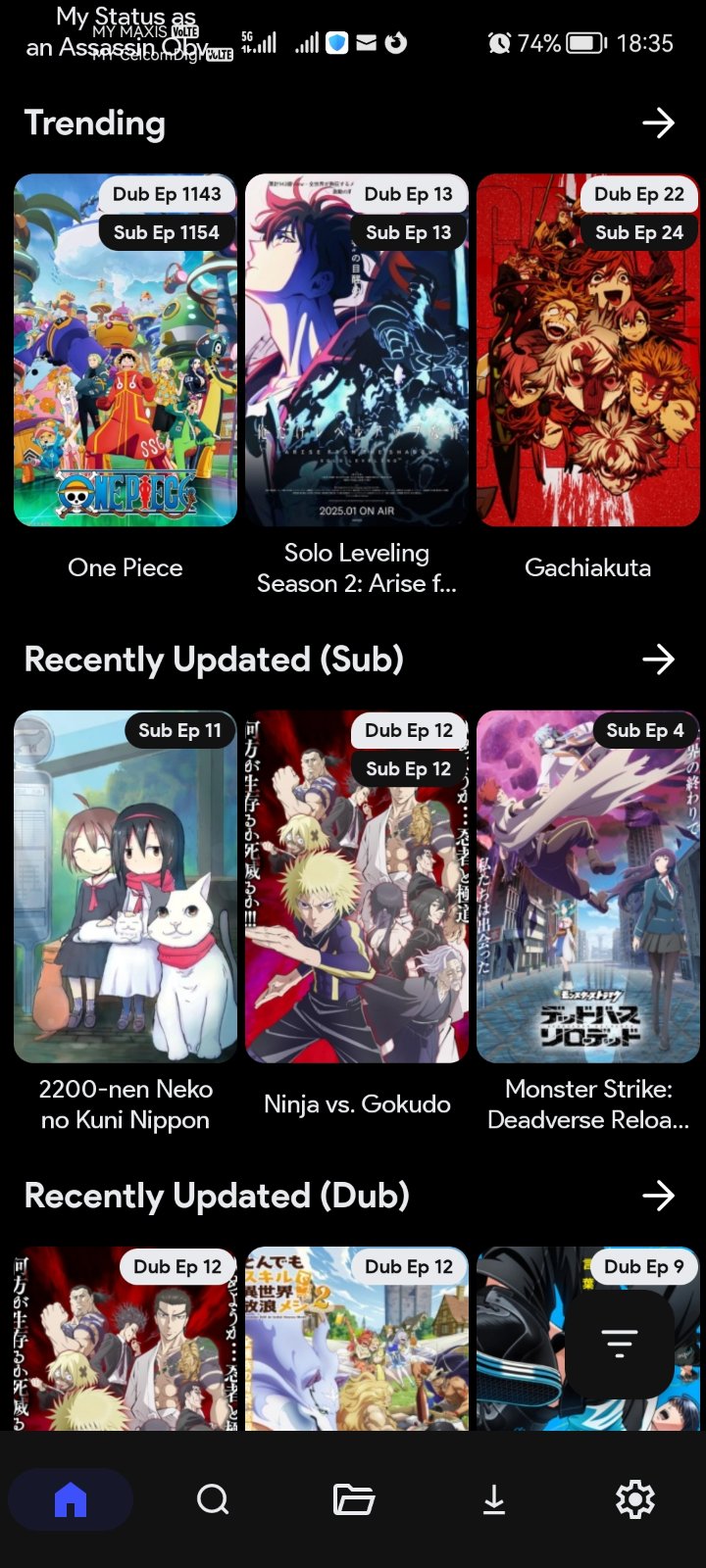Open Monster Strike: Deadverse Reloaded card
This screenshot has height=1568, width=706.
pos(587,887)
